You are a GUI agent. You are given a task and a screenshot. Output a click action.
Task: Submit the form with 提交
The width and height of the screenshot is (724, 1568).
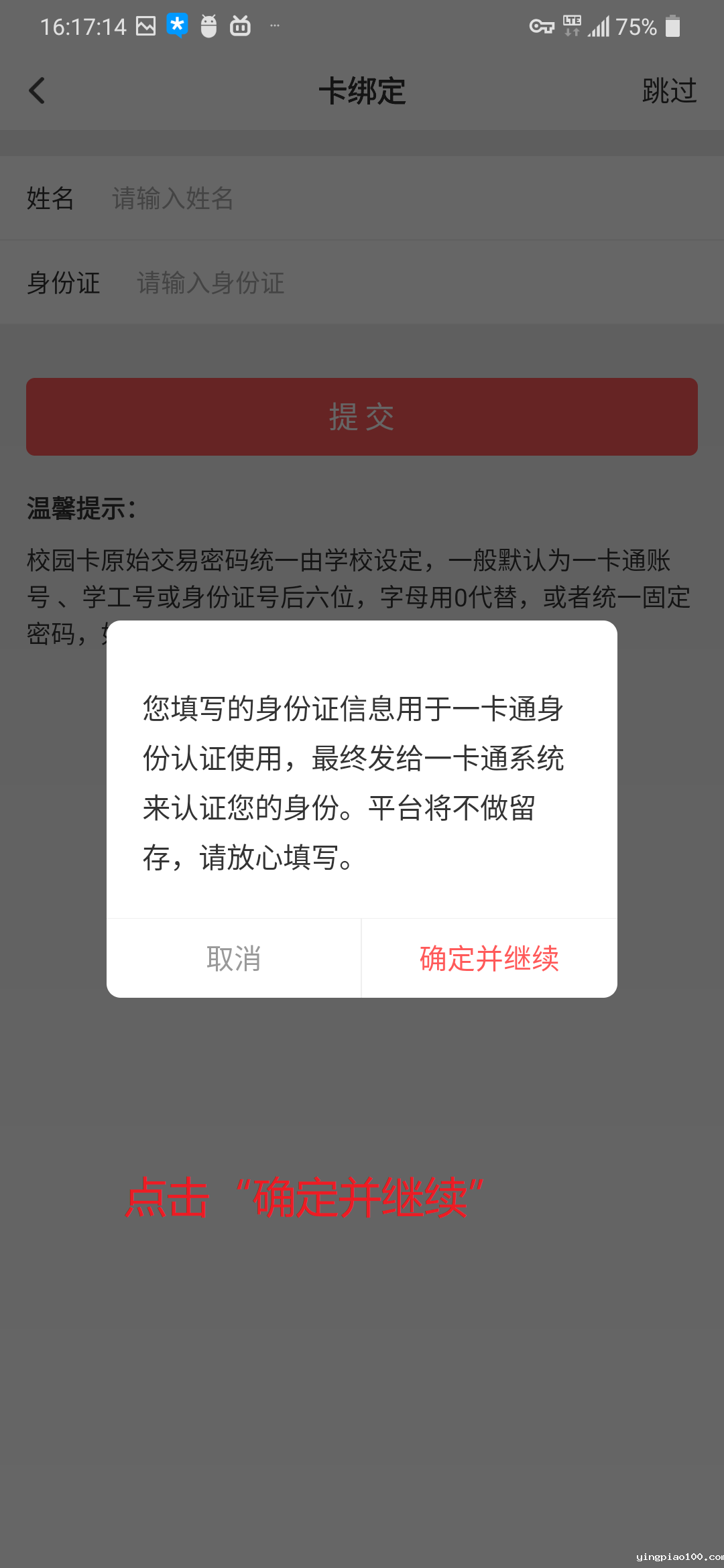[362, 417]
